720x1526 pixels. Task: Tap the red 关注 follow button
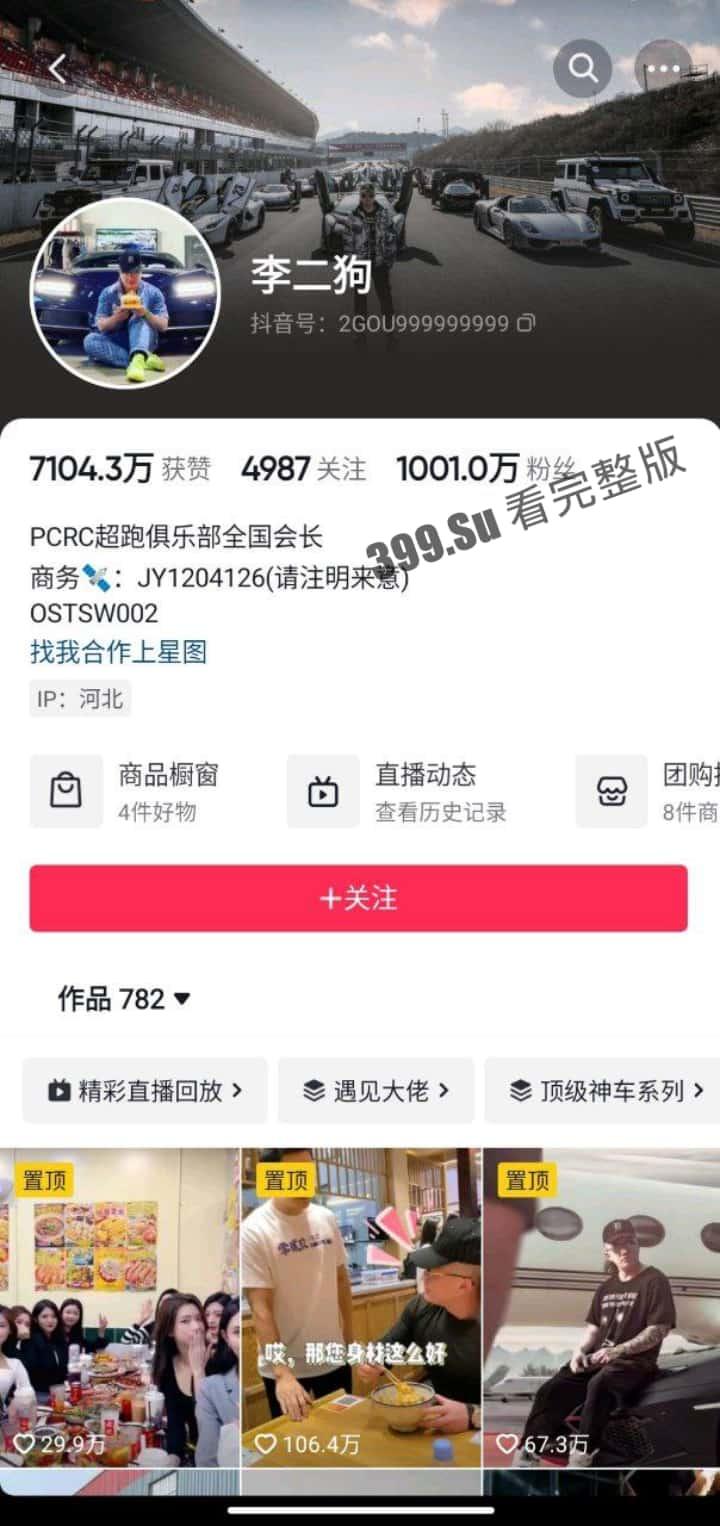360,899
